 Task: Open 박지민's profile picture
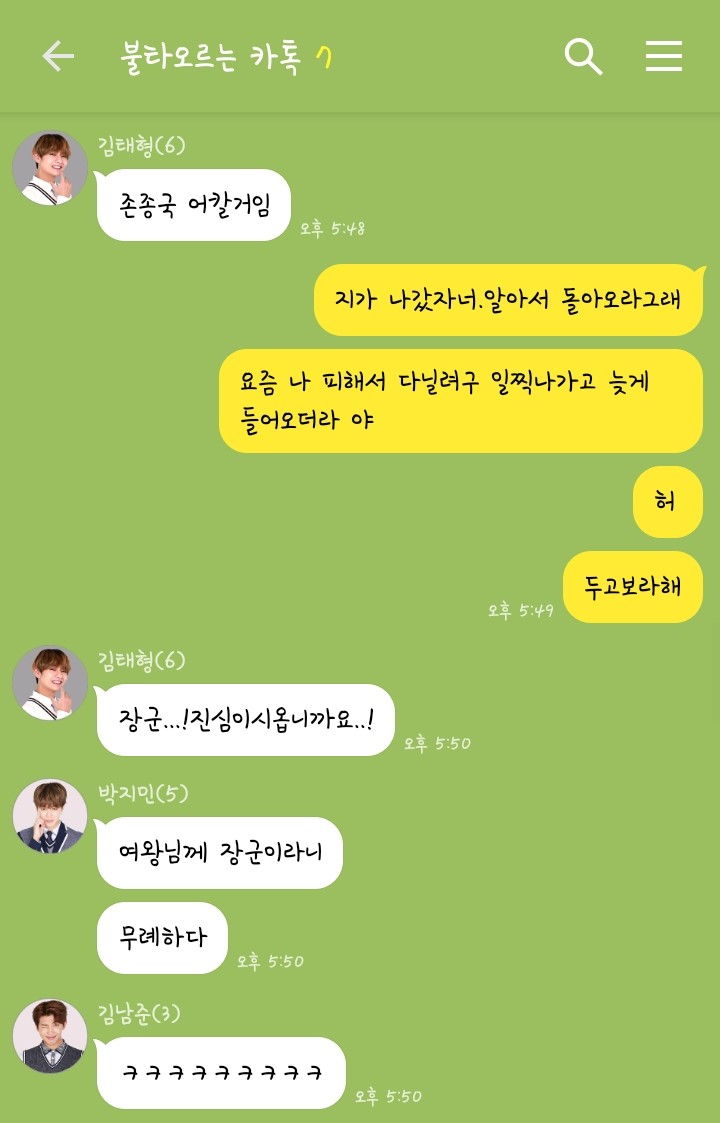click(x=50, y=816)
